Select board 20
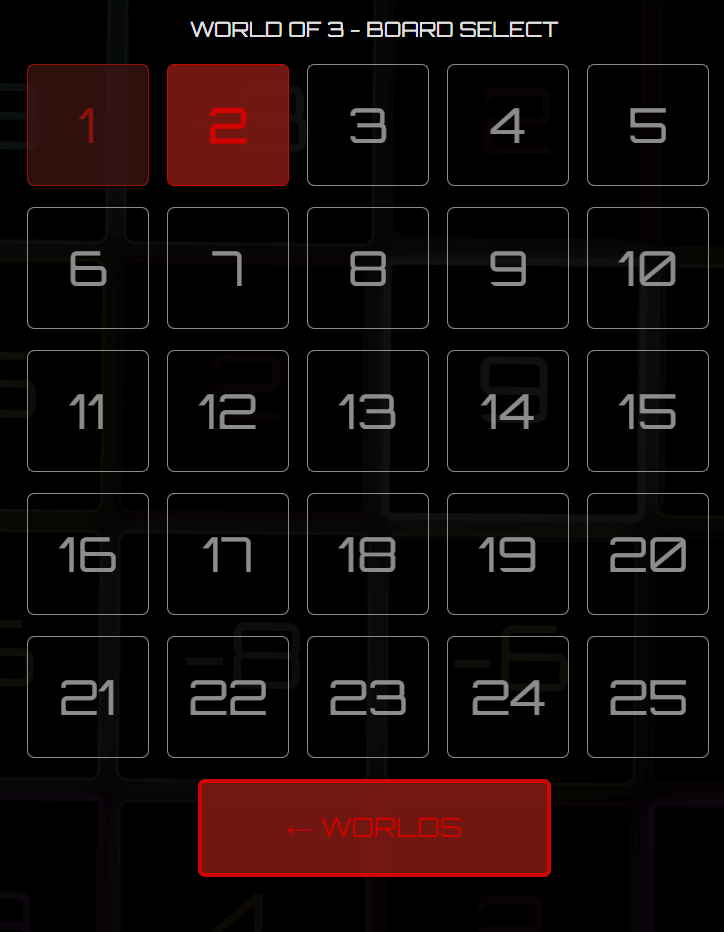The width and height of the screenshot is (724, 932). pyautogui.click(x=648, y=554)
